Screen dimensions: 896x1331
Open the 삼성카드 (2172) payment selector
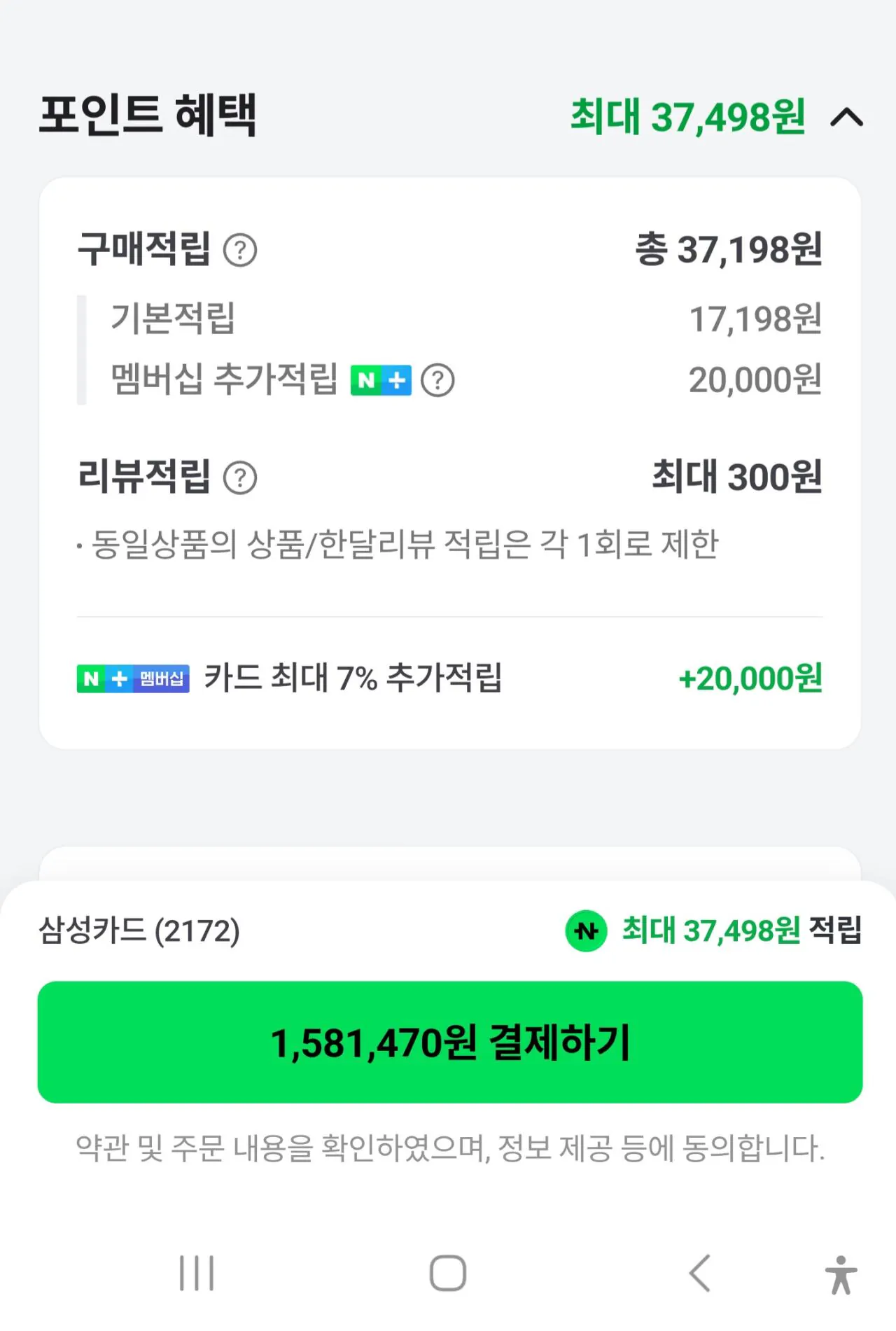pyautogui.click(x=140, y=931)
